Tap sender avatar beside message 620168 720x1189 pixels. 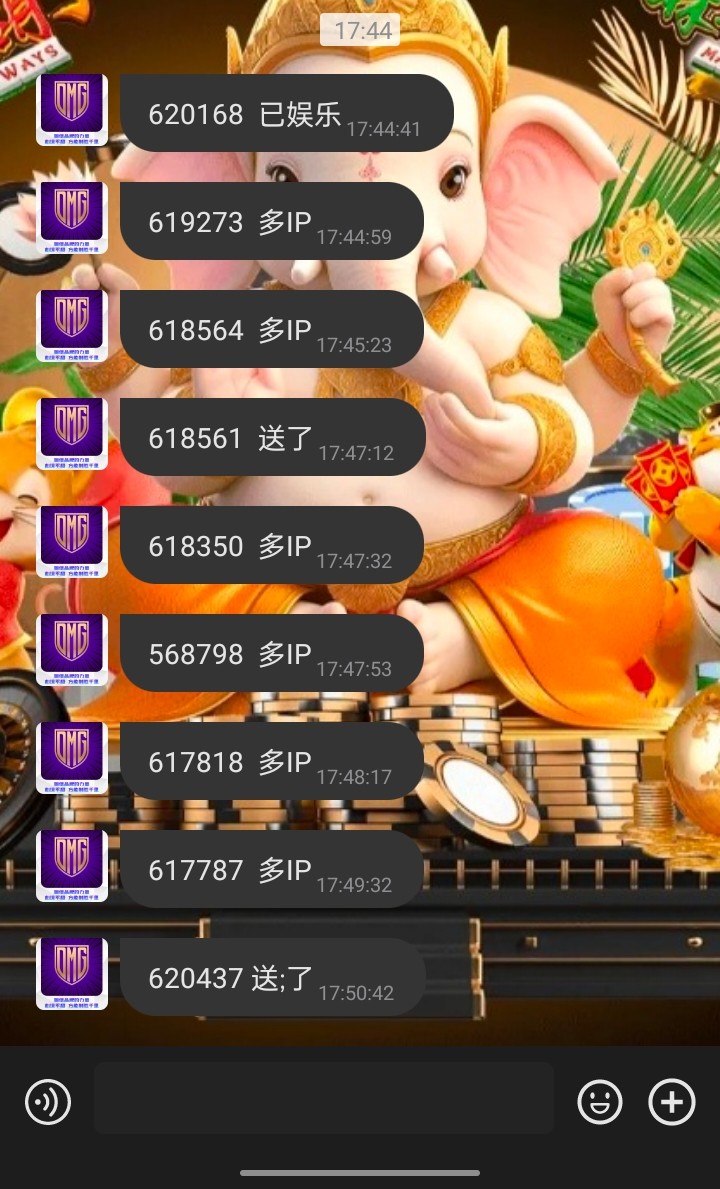[72, 110]
